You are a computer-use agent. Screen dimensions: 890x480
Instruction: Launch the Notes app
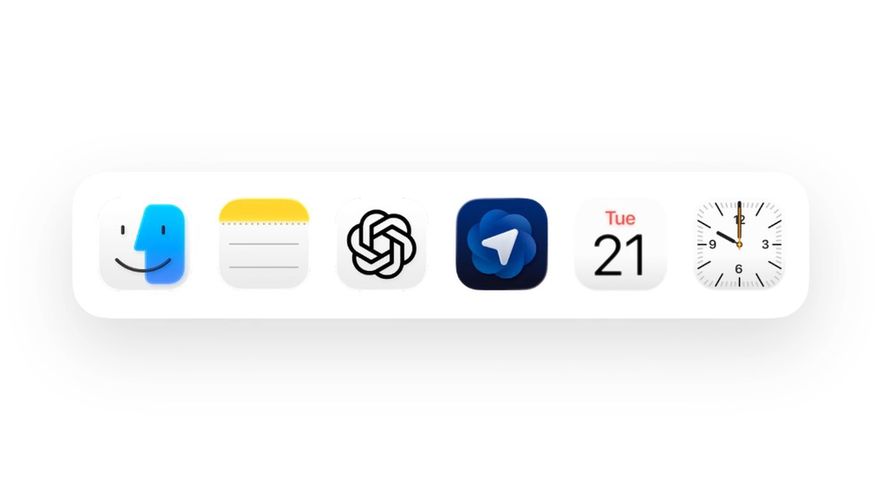pyautogui.click(x=264, y=244)
